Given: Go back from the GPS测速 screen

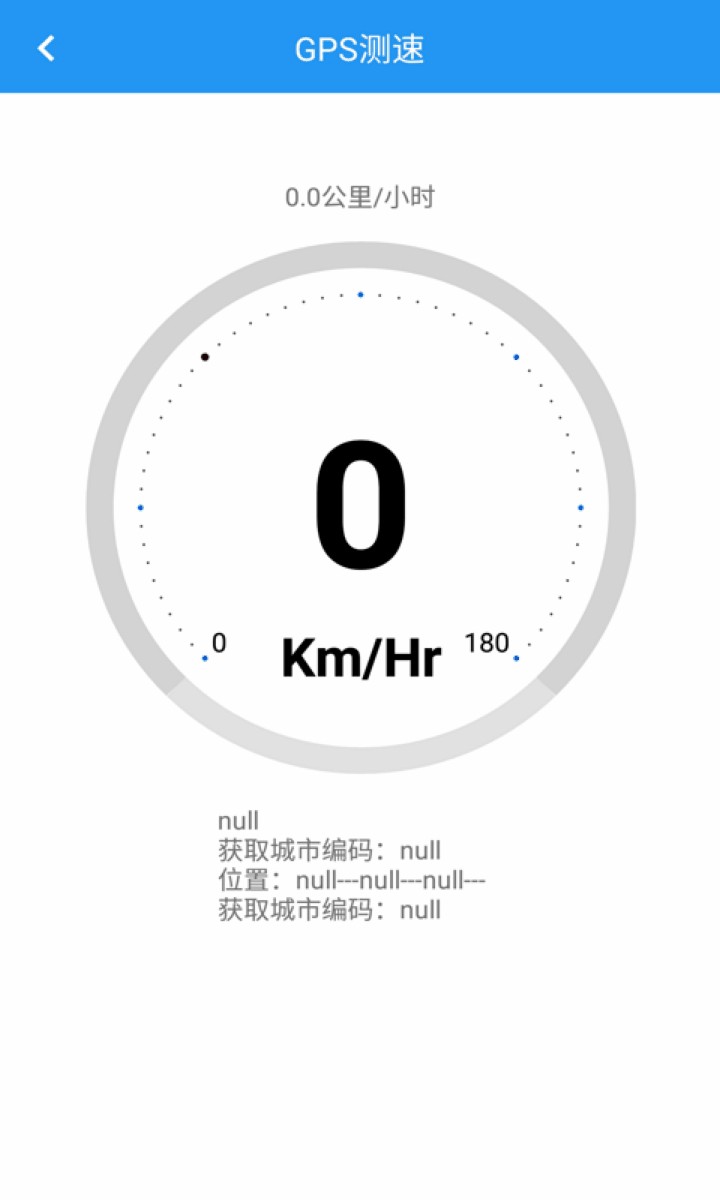Looking at the screenshot, I should pyautogui.click(x=46, y=48).
